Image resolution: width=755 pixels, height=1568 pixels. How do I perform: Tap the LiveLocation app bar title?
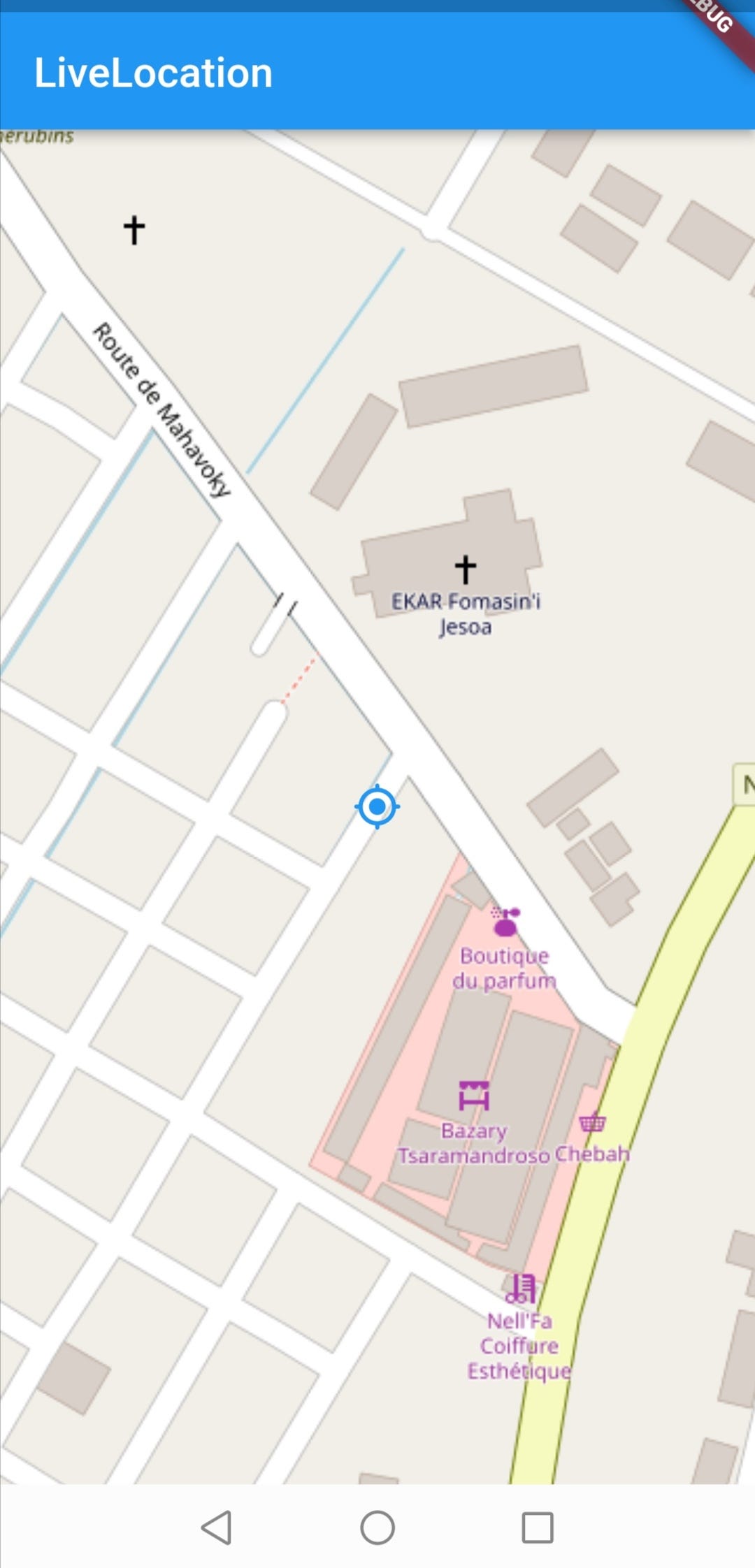(x=152, y=72)
